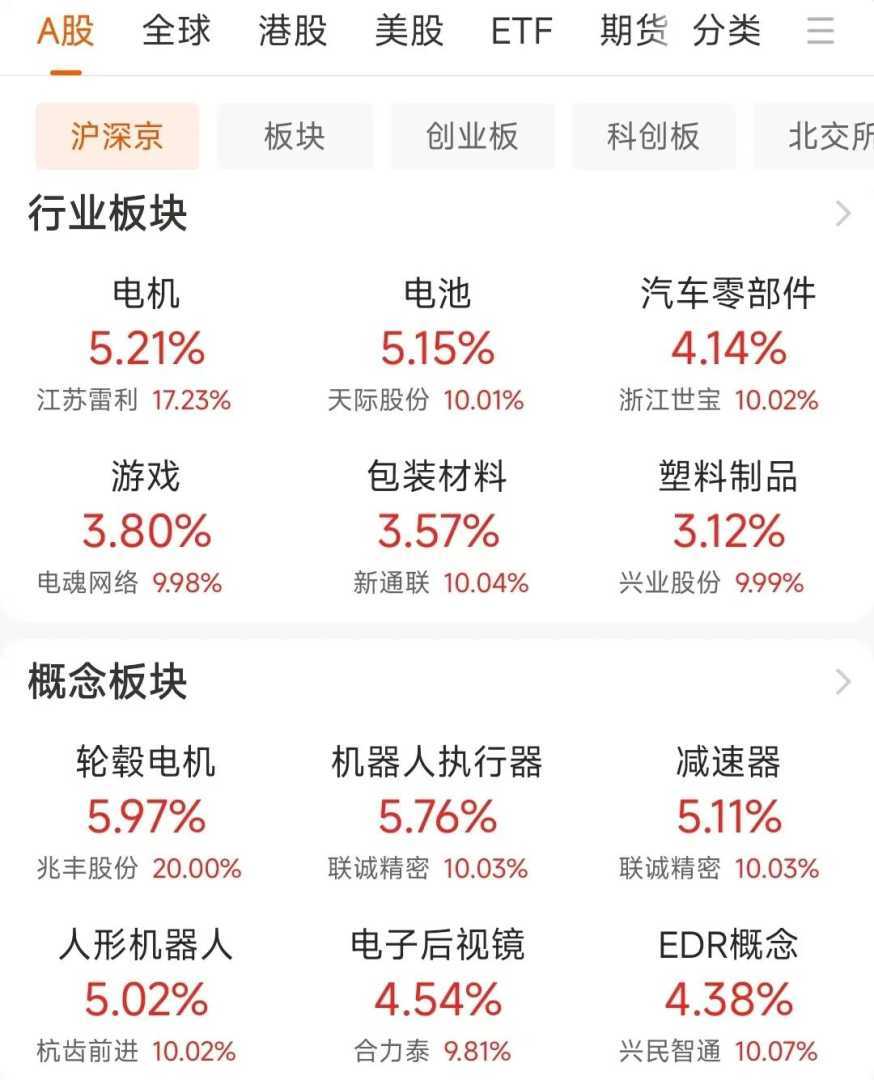Open the 电机 industry sector card
The width and height of the screenshot is (874, 1080).
pyautogui.click(x=146, y=347)
